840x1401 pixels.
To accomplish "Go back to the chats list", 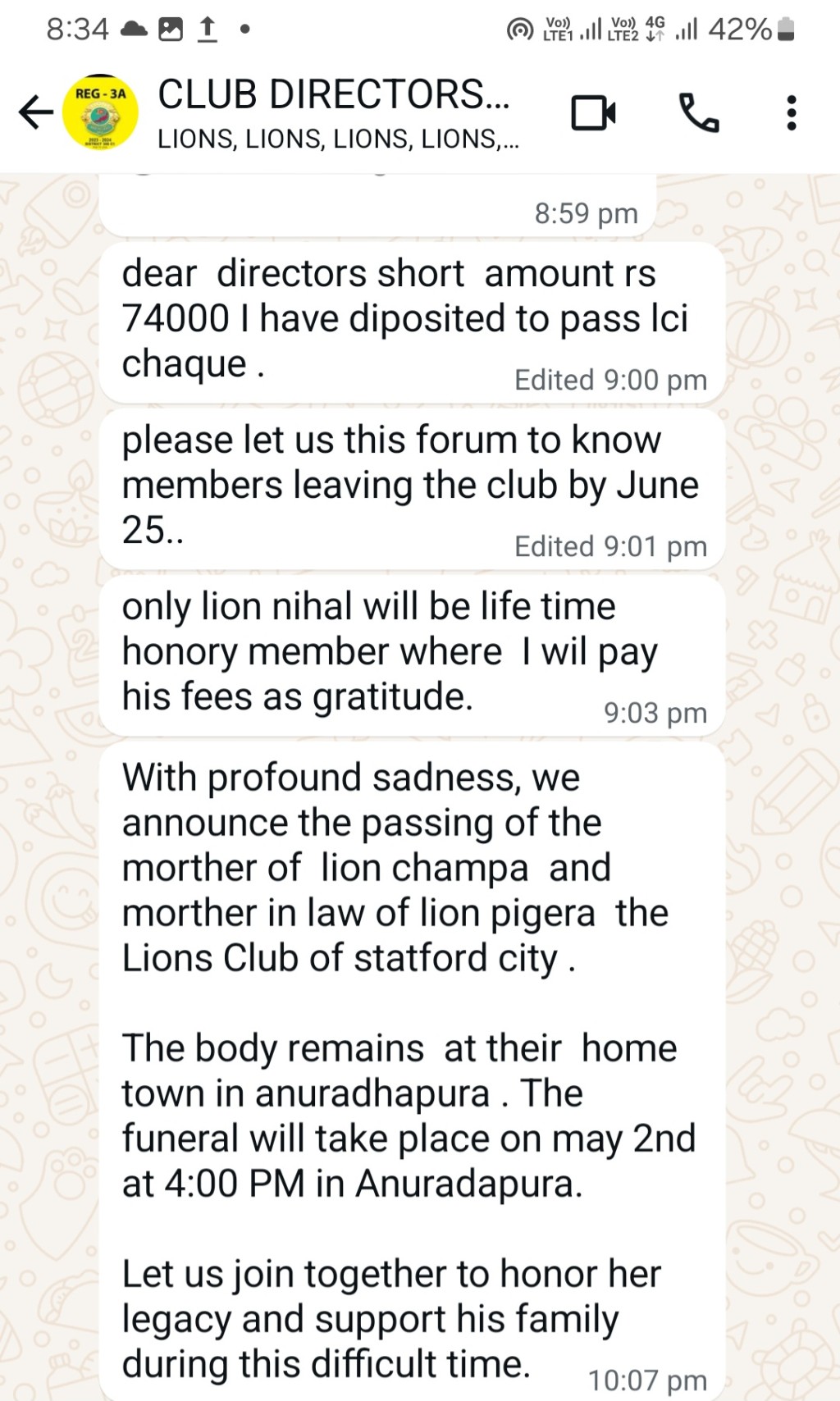I will 36,112.
